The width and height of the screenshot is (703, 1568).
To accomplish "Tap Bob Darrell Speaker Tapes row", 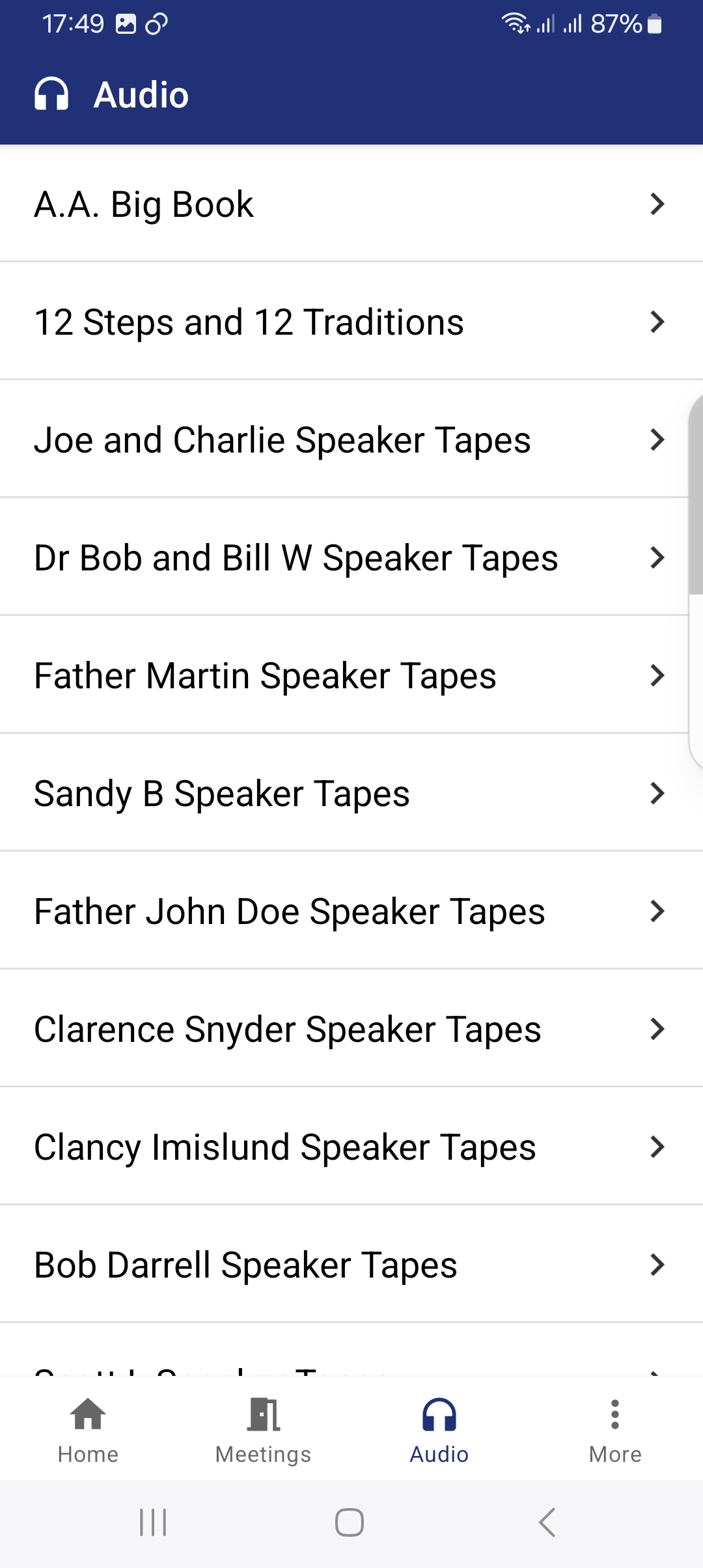I will click(x=351, y=1265).
